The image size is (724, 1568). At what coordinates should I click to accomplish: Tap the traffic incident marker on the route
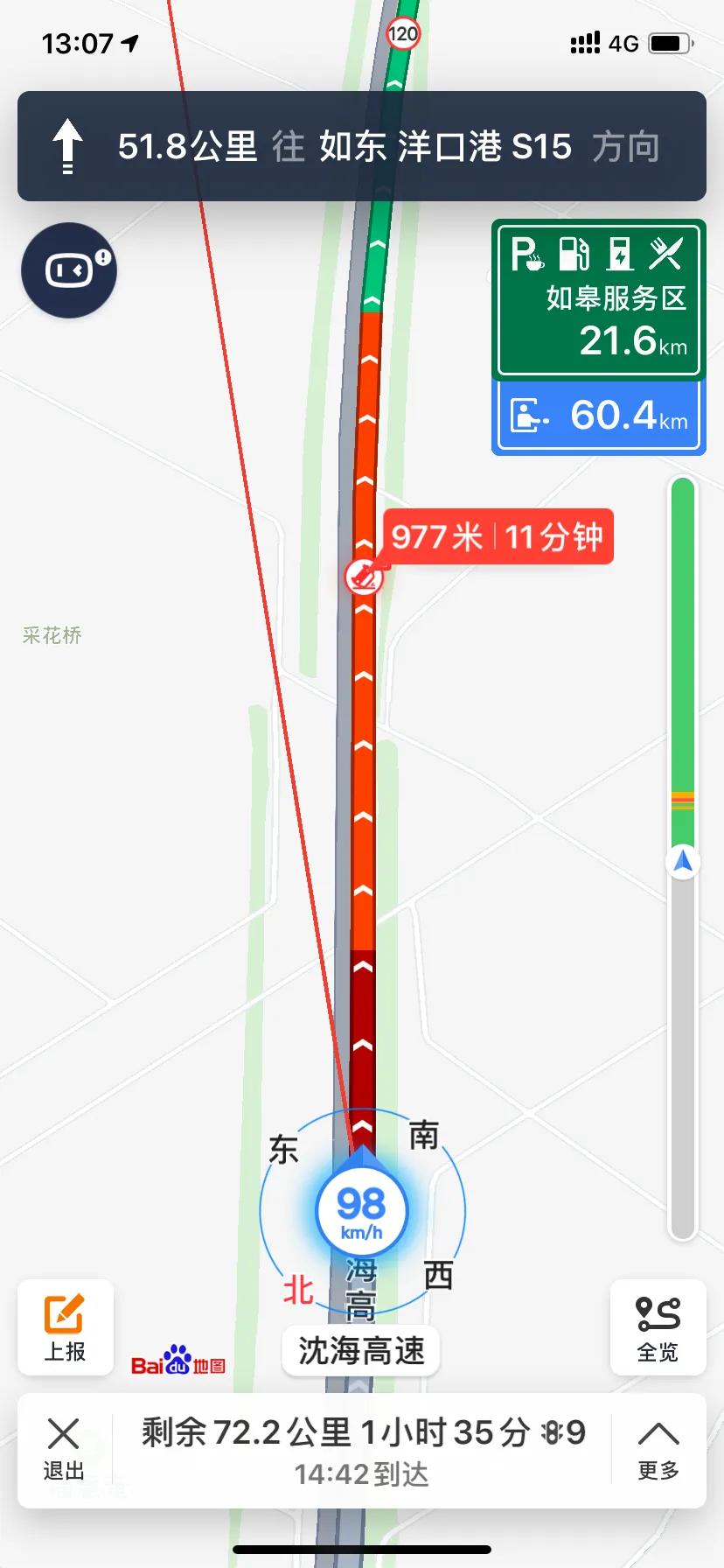364,577
